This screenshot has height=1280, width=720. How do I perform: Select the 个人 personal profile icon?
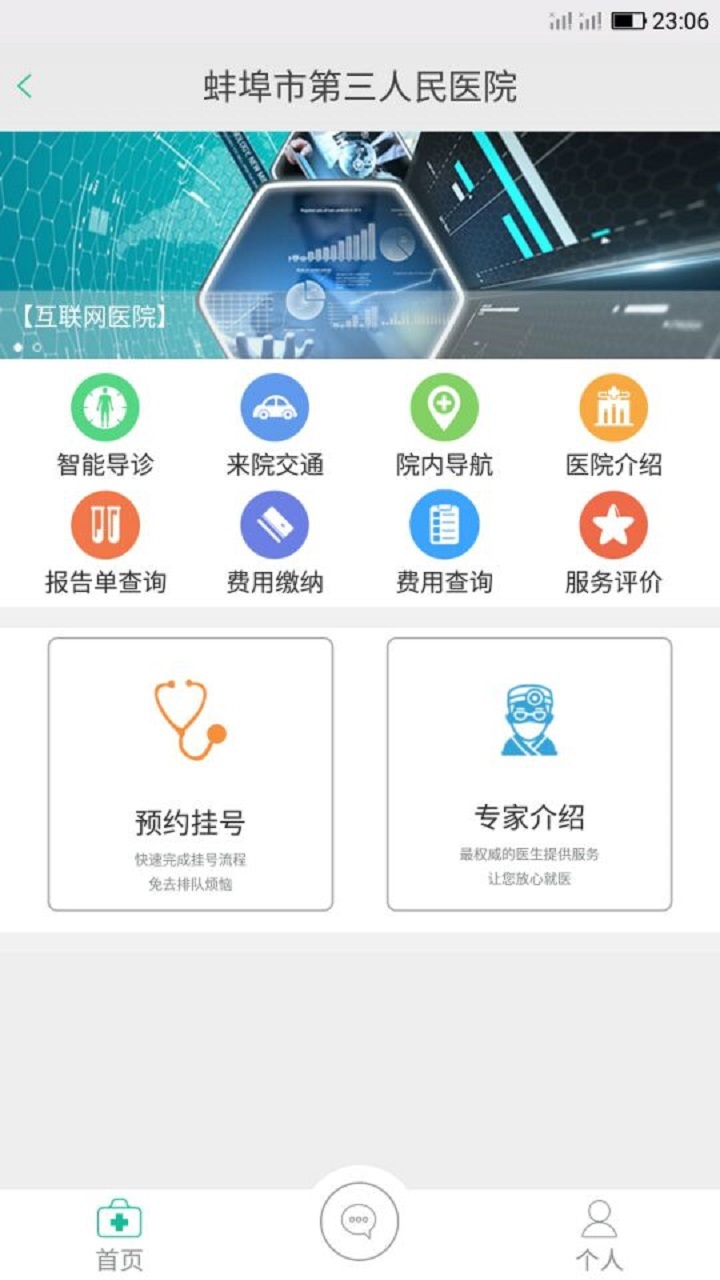click(599, 1230)
